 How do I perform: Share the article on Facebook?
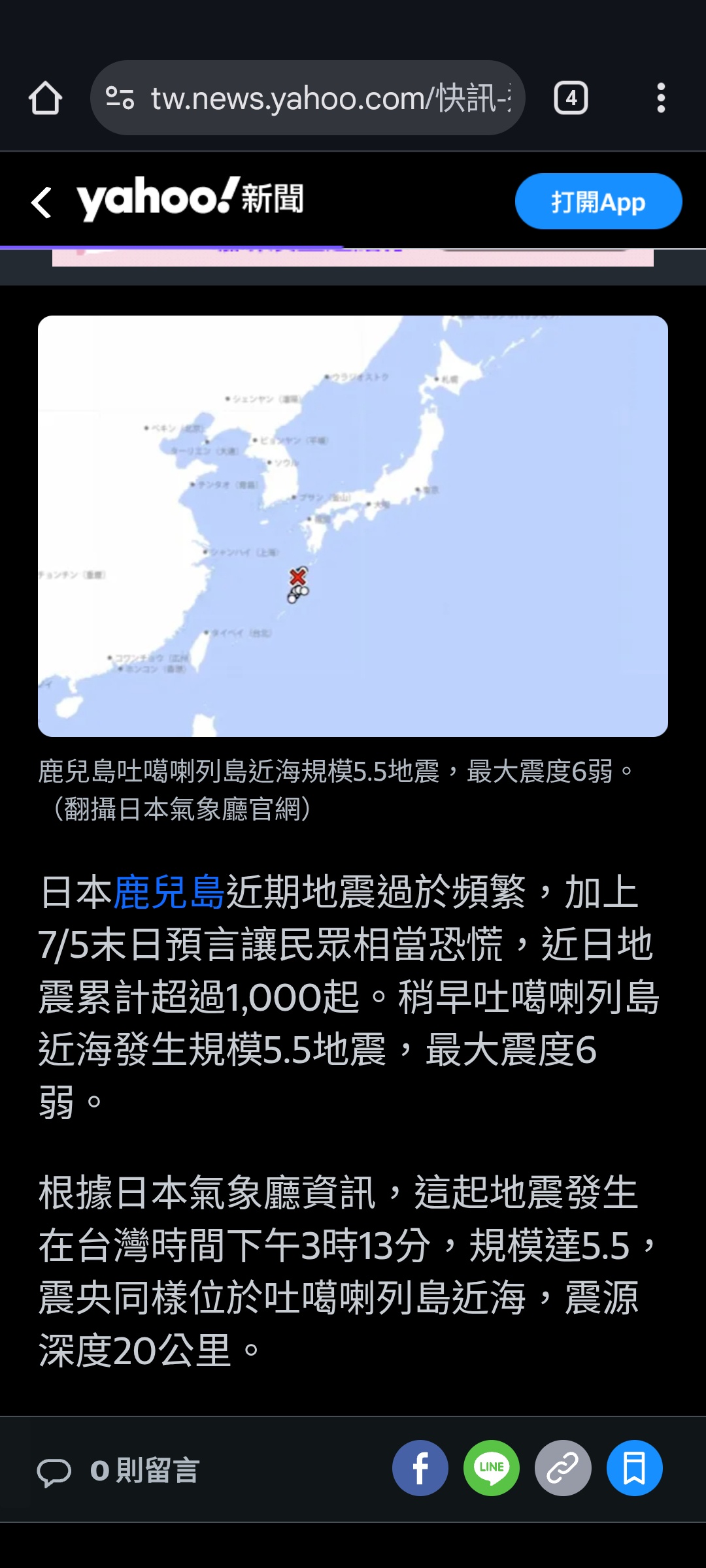point(420,1468)
